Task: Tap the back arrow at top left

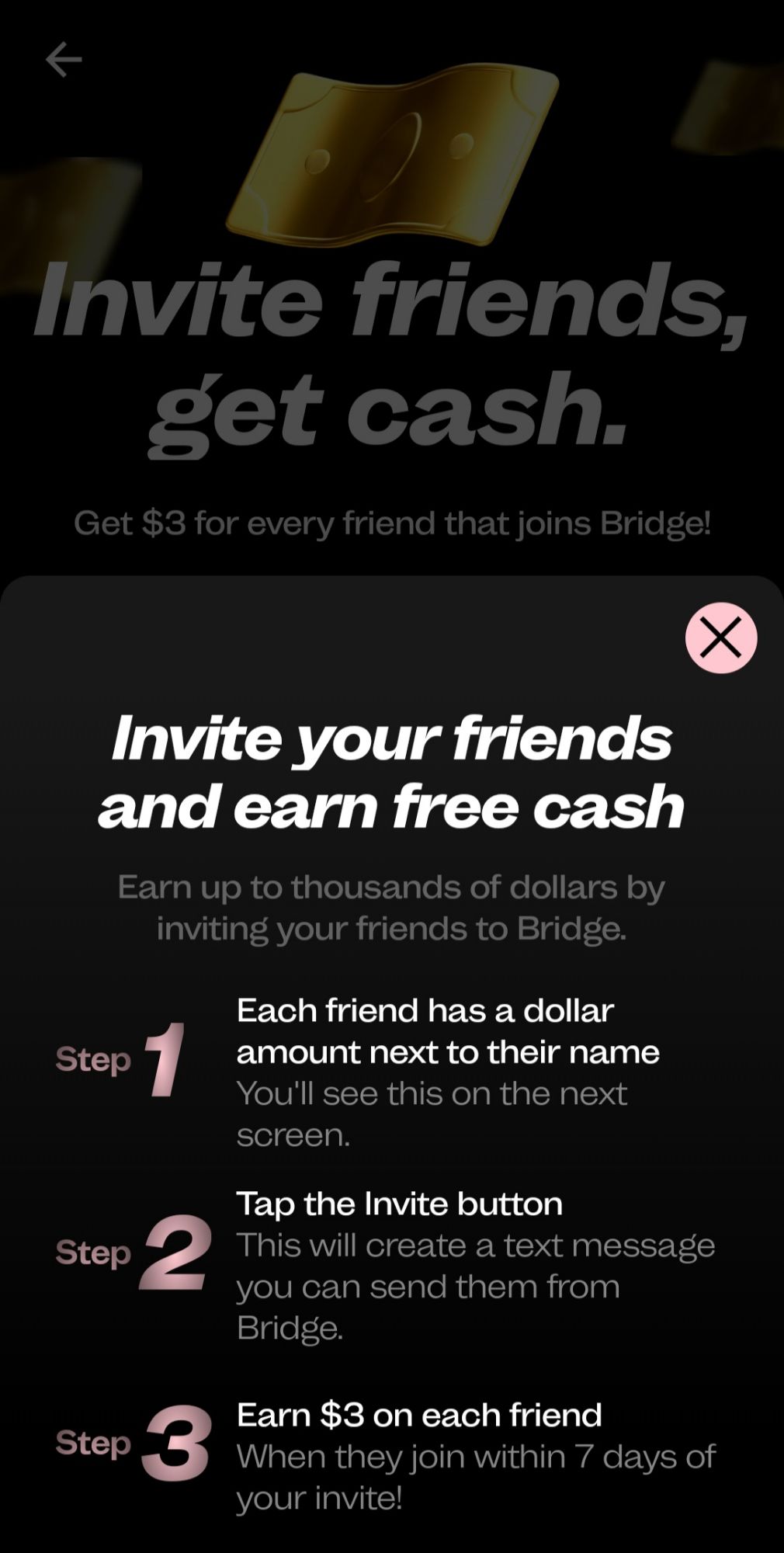Action: pyautogui.click(x=65, y=58)
